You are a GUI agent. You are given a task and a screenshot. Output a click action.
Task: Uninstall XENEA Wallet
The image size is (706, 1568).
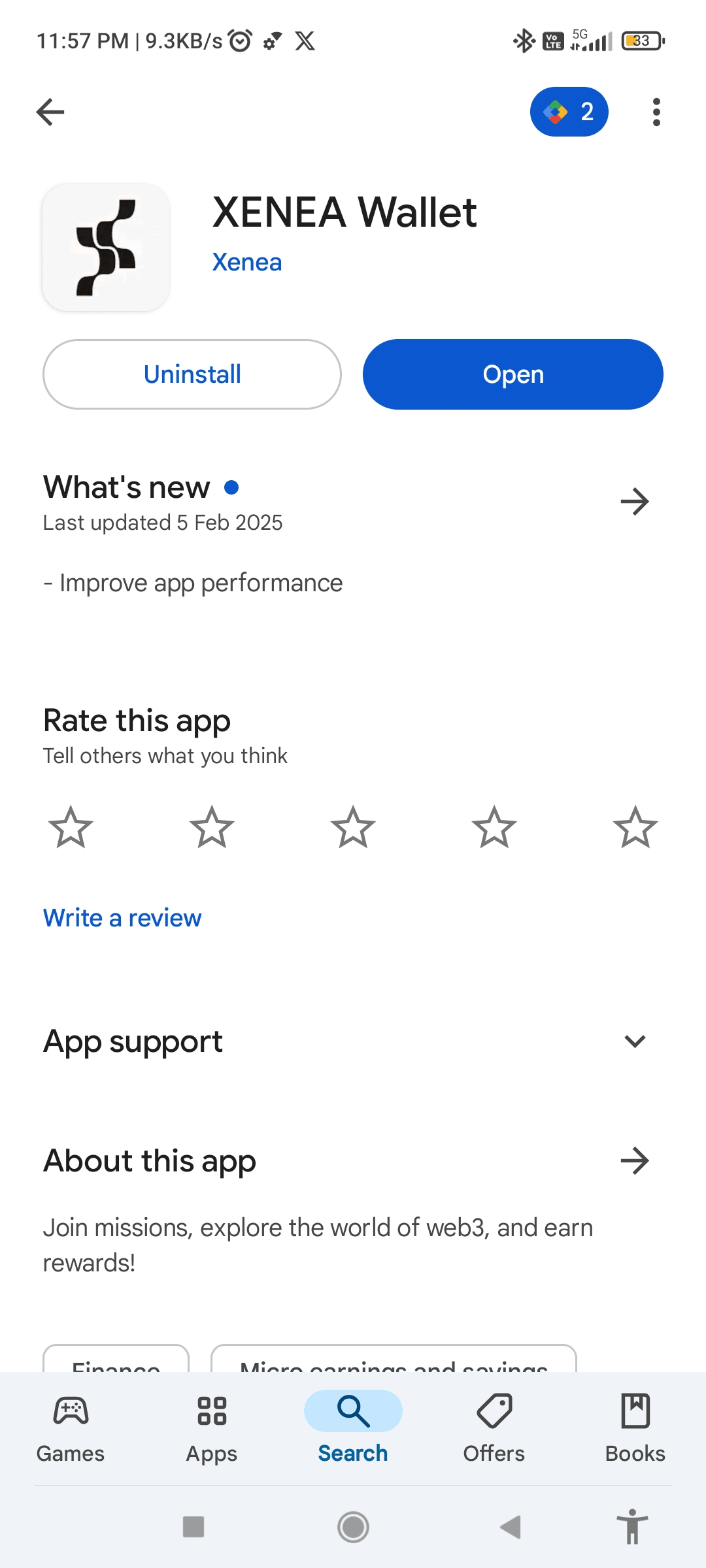[x=192, y=374]
